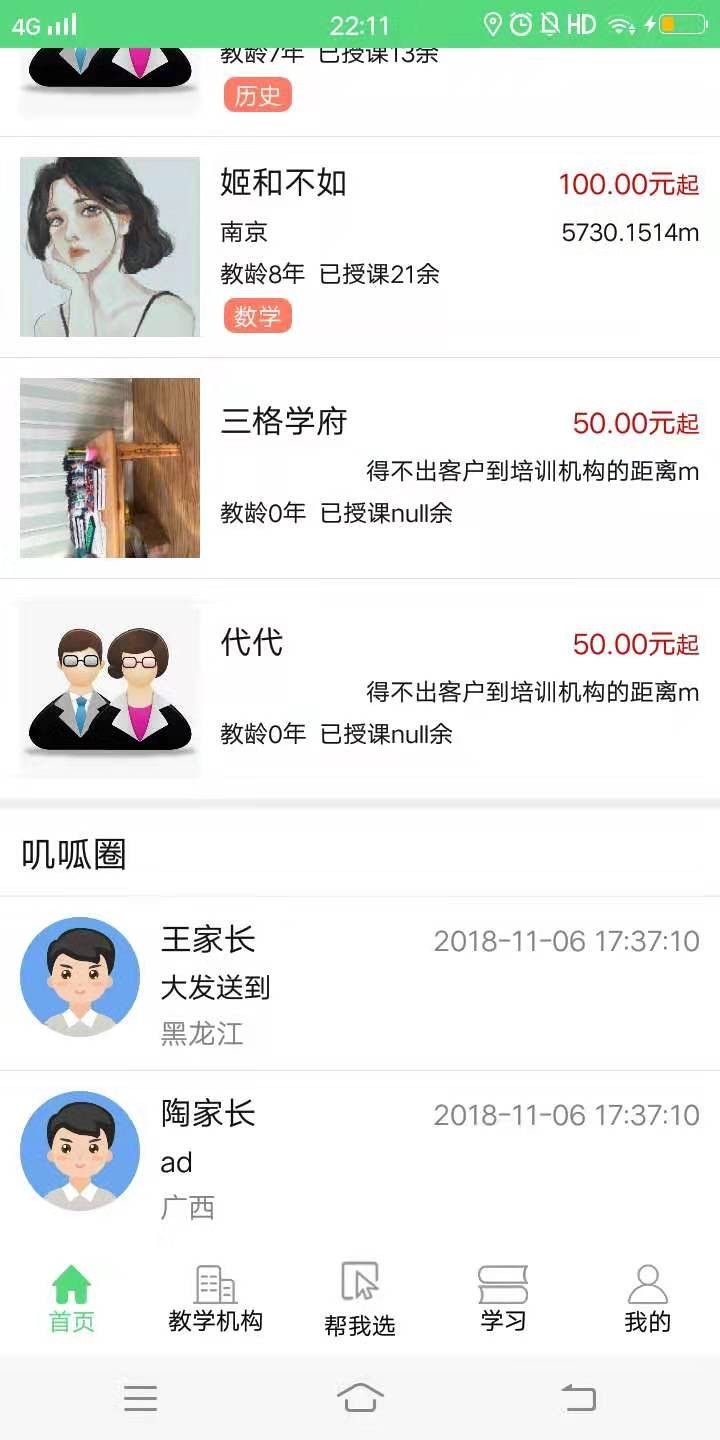Tap the Android back button
Screen dimensions: 720x1440
[x=580, y=1397]
